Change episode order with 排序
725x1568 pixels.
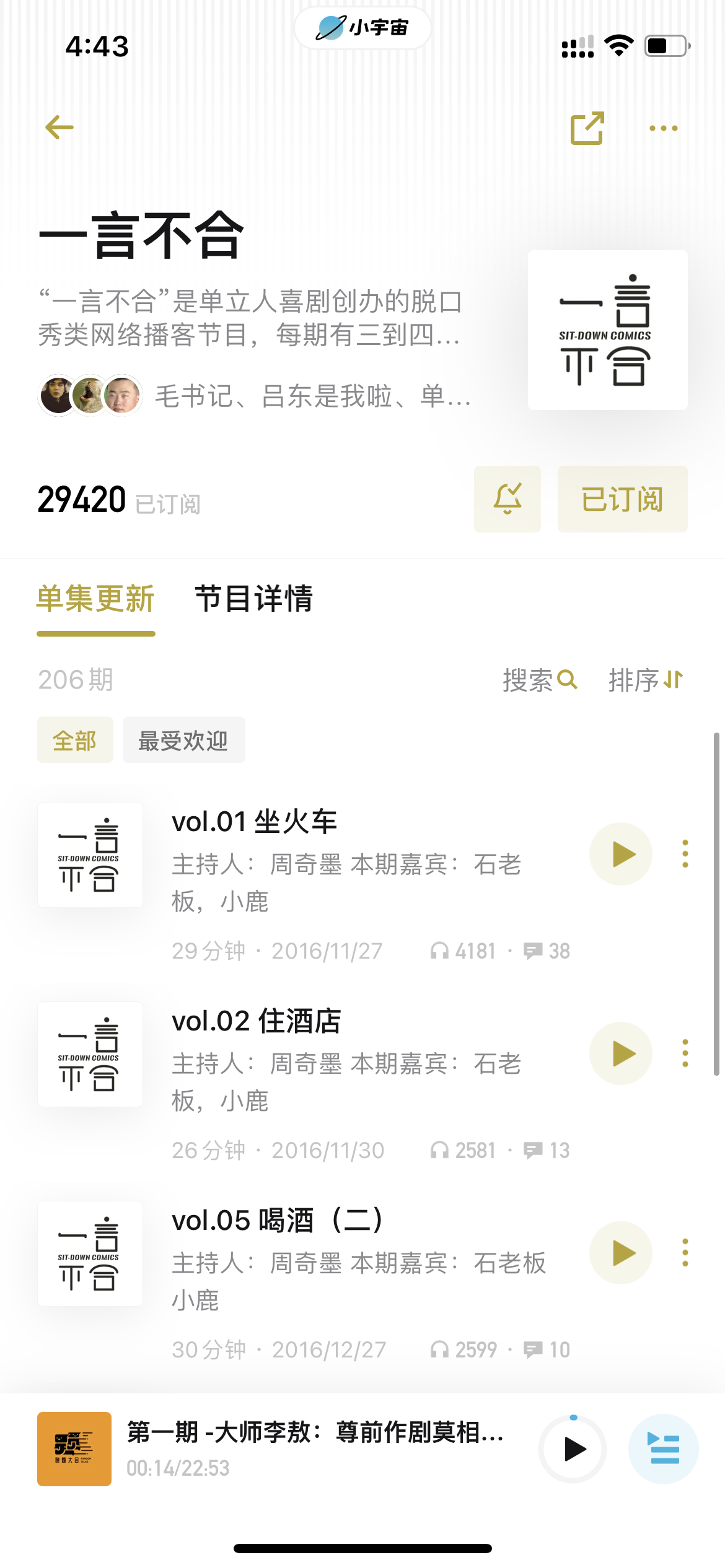(645, 680)
